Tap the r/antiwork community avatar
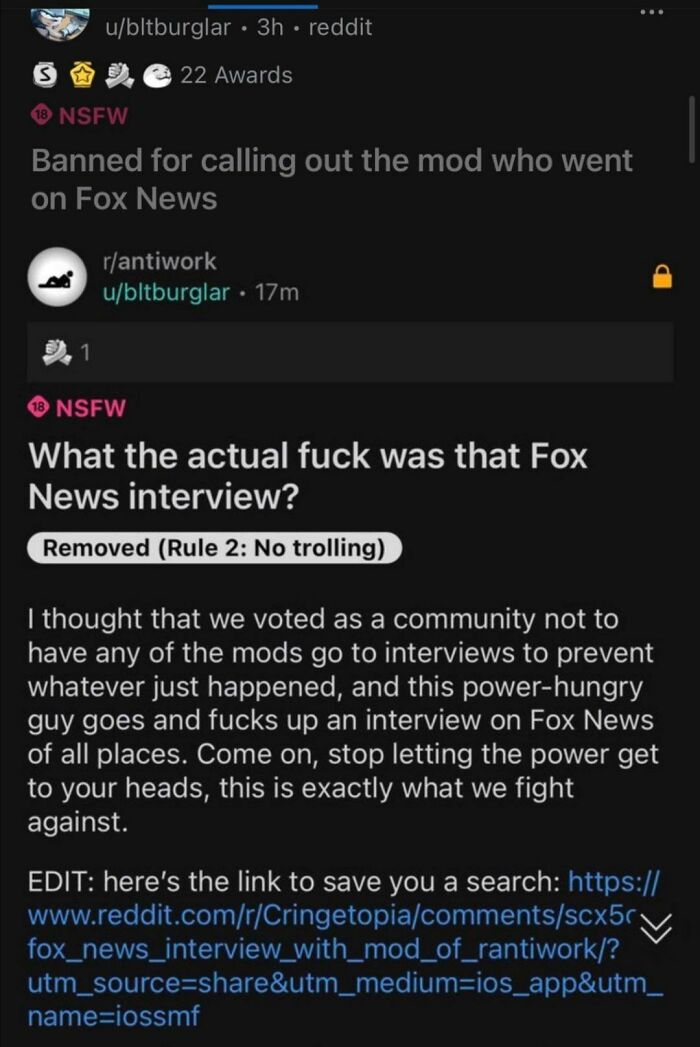The width and height of the screenshot is (700, 1047). click(x=57, y=277)
